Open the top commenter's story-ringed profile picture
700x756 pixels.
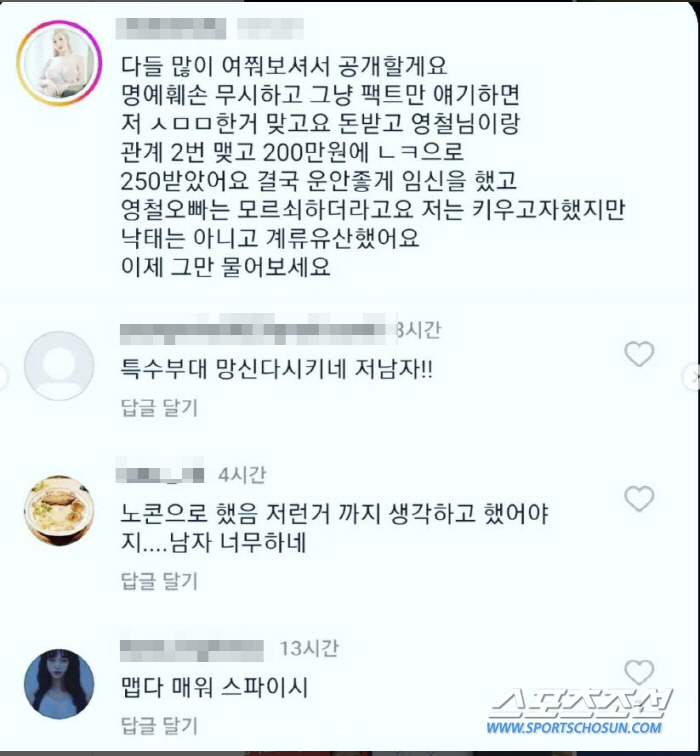point(59,67)
